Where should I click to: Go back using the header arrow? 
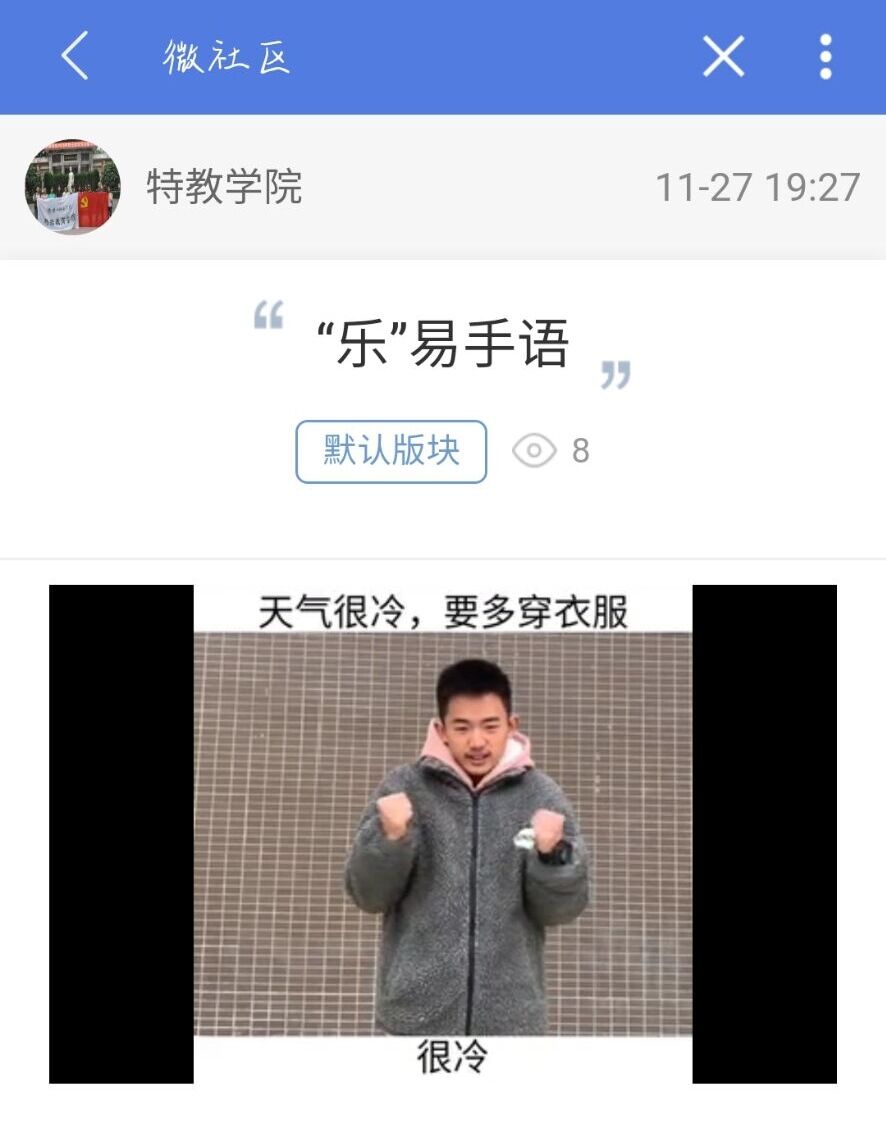(75, 56)
